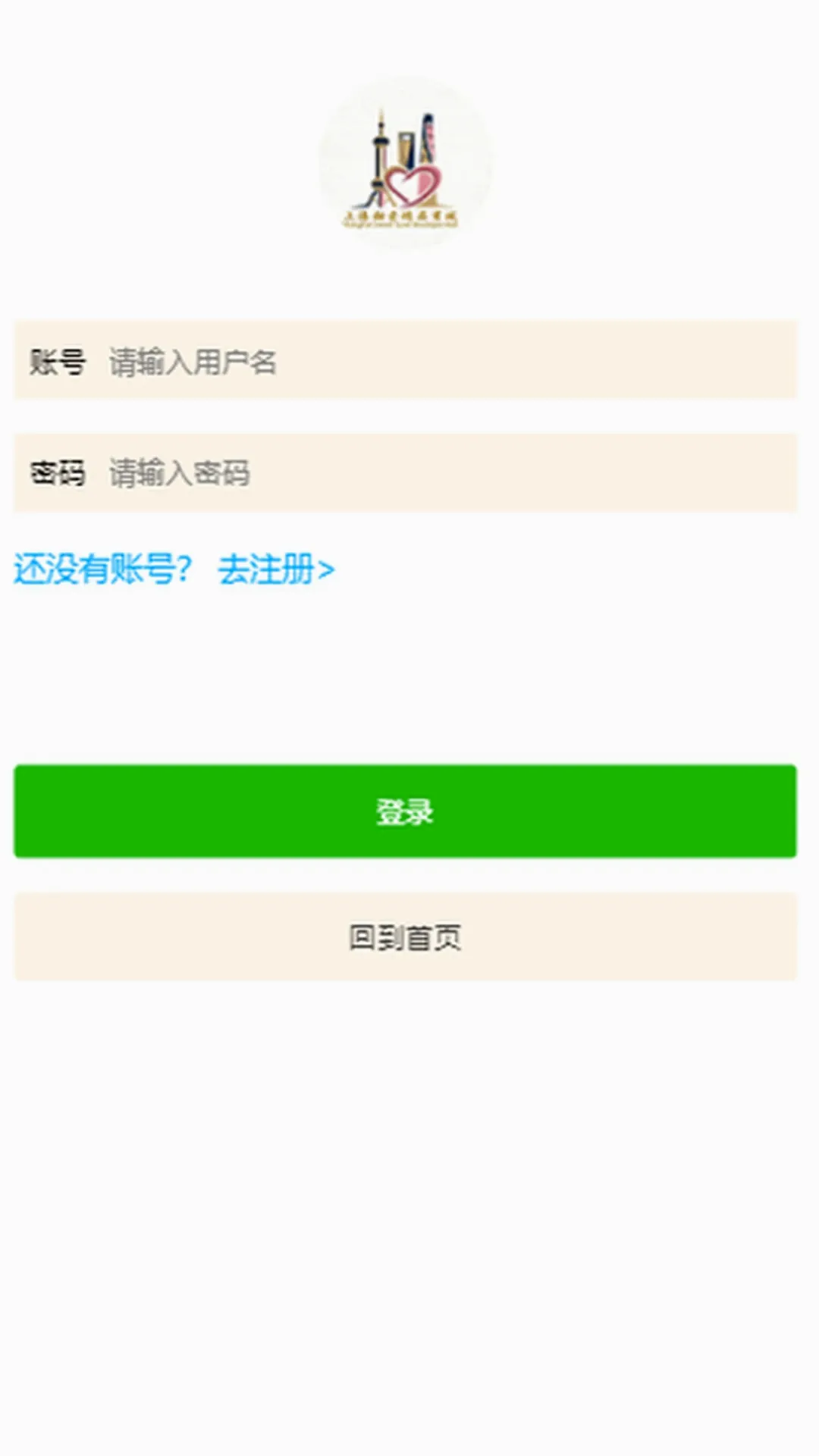Image resolution: width=819 pixels, height=1456 pixels.
Task: Focus the 密码 password field
Action: point(405,473)
